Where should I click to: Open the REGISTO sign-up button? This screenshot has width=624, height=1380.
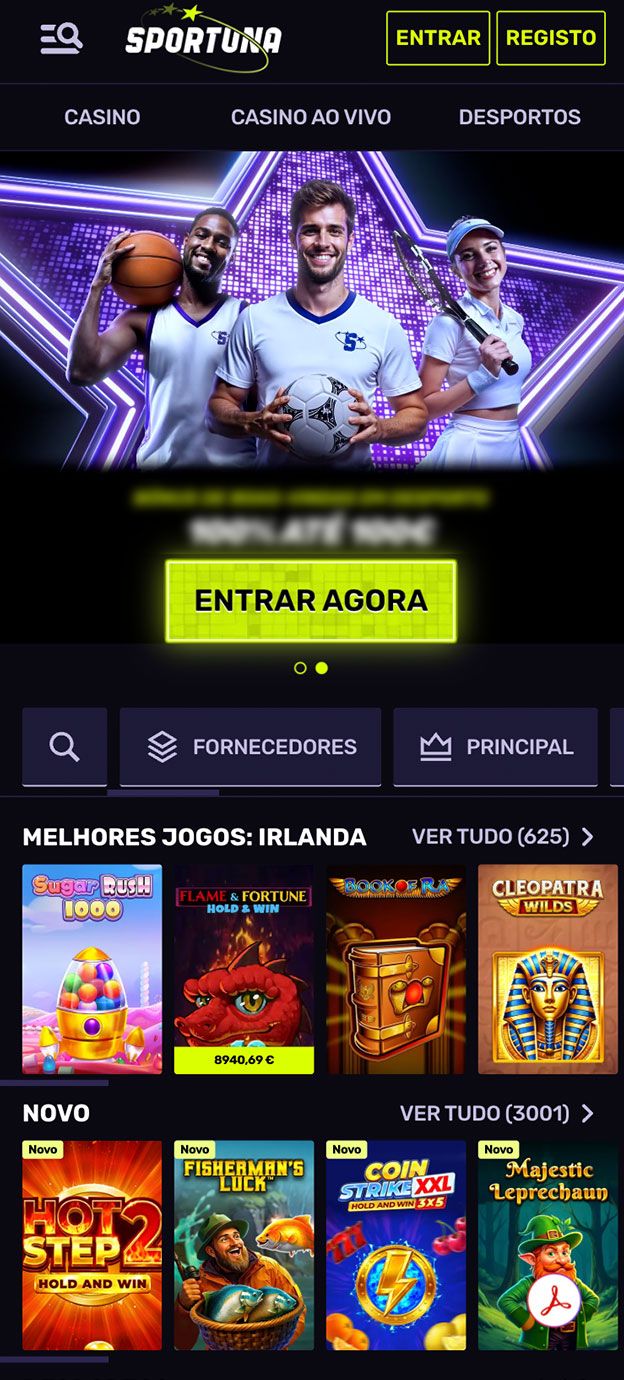point(551,38)
